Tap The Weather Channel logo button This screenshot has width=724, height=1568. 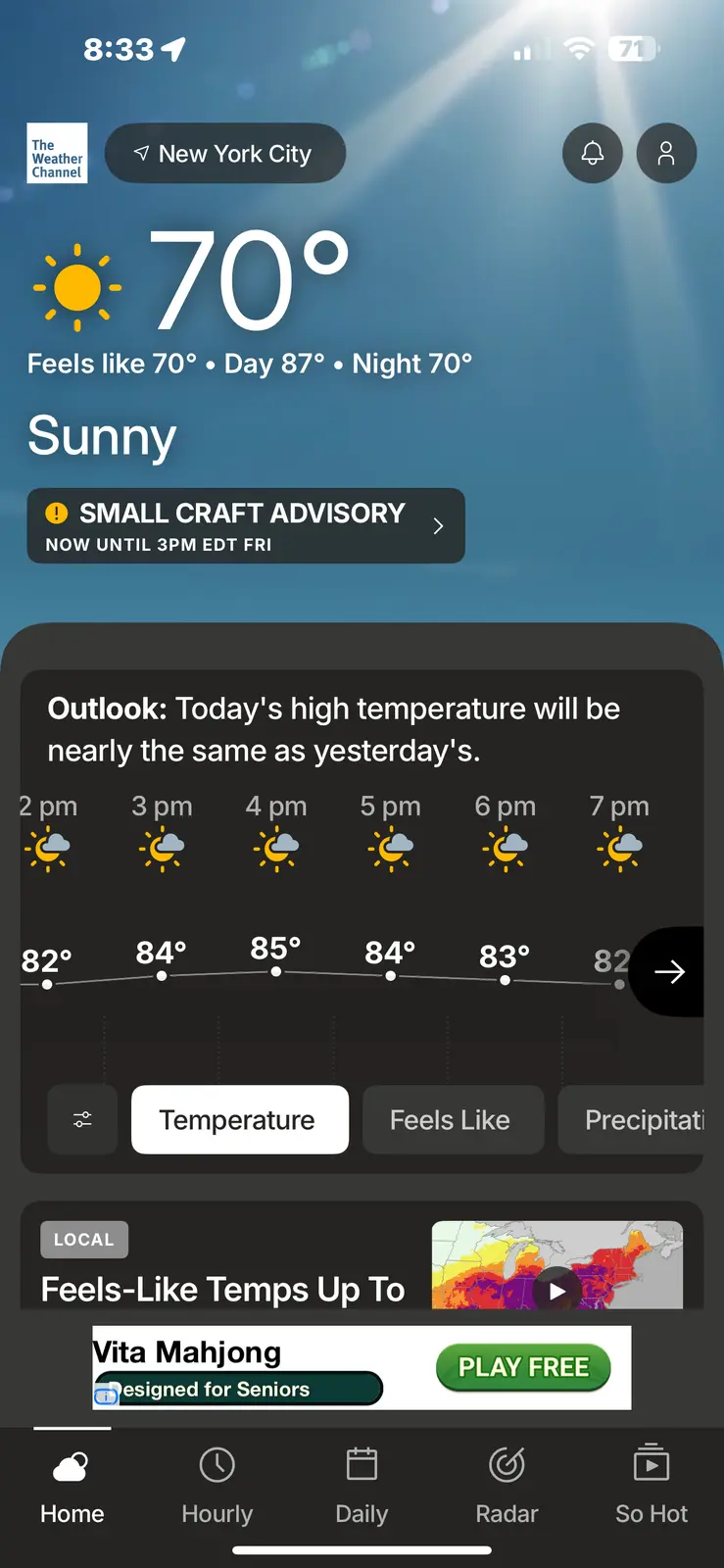pyautogui.click(x=57, y=154)
